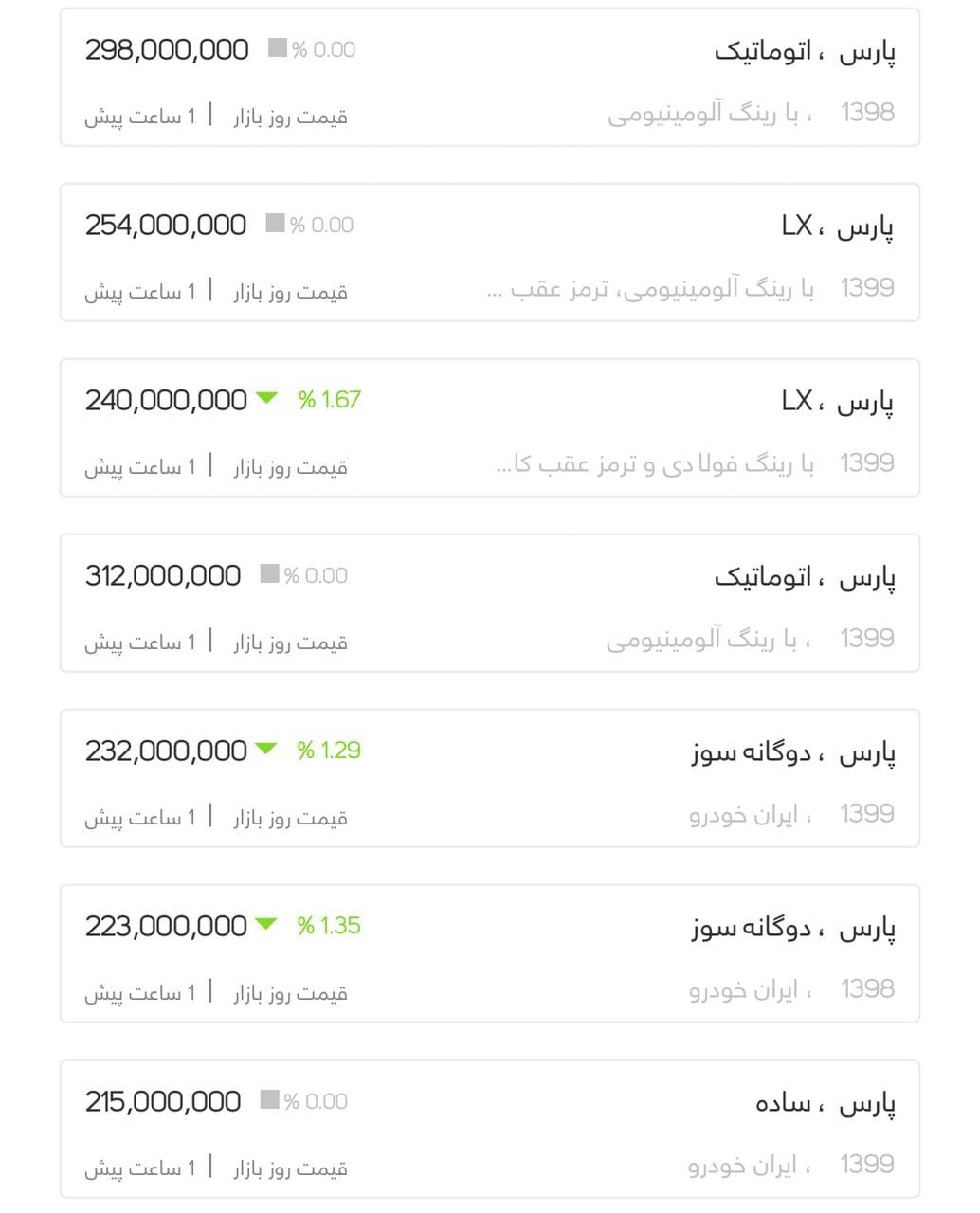Open the 1399 پارس اتوماتیک card priced 312,000,000
Image resolution: width=980 pixels, height=1213 pixels.
(x=489, y=604)
